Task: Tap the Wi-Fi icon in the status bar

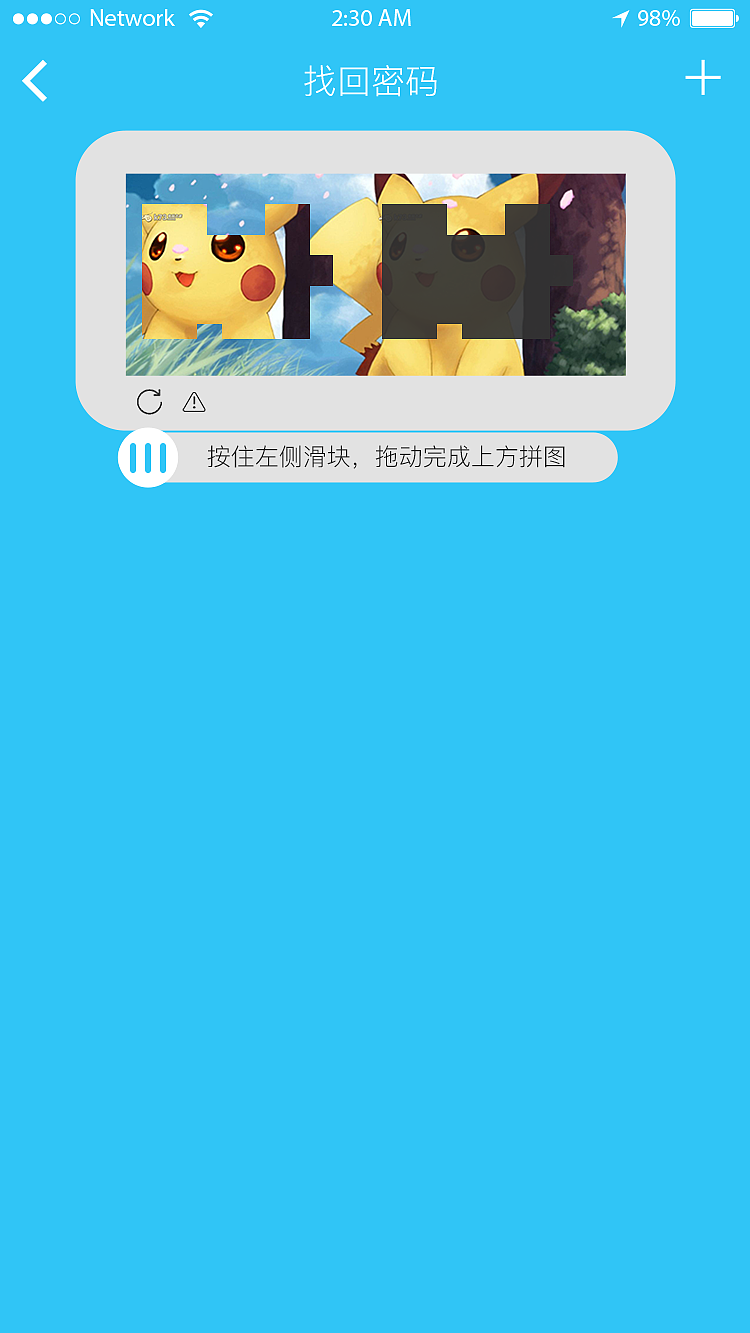Action: pos(200,17)
